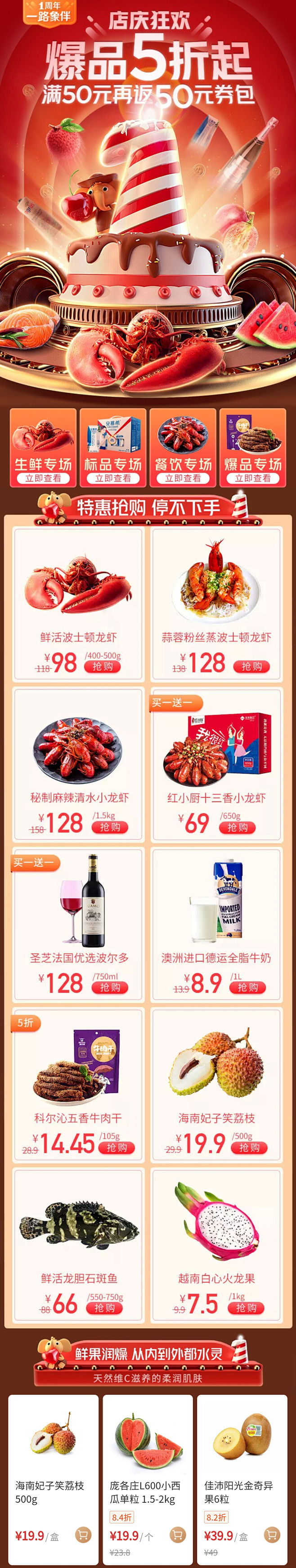Add 海南妃子笑荔枝500g to cart
This screenshot has width=296, height=1568.
83,1535
